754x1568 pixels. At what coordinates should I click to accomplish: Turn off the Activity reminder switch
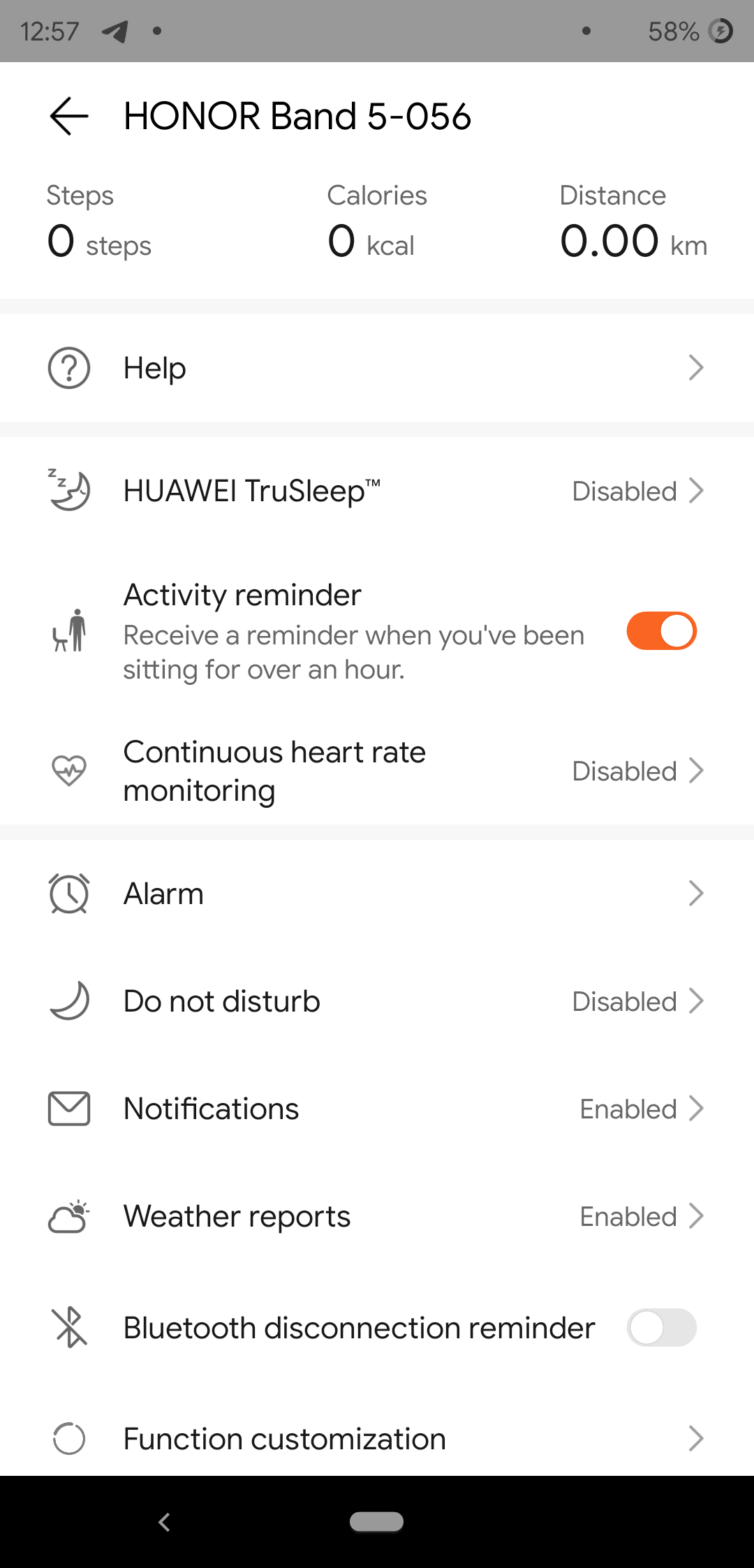click(661, 631)
